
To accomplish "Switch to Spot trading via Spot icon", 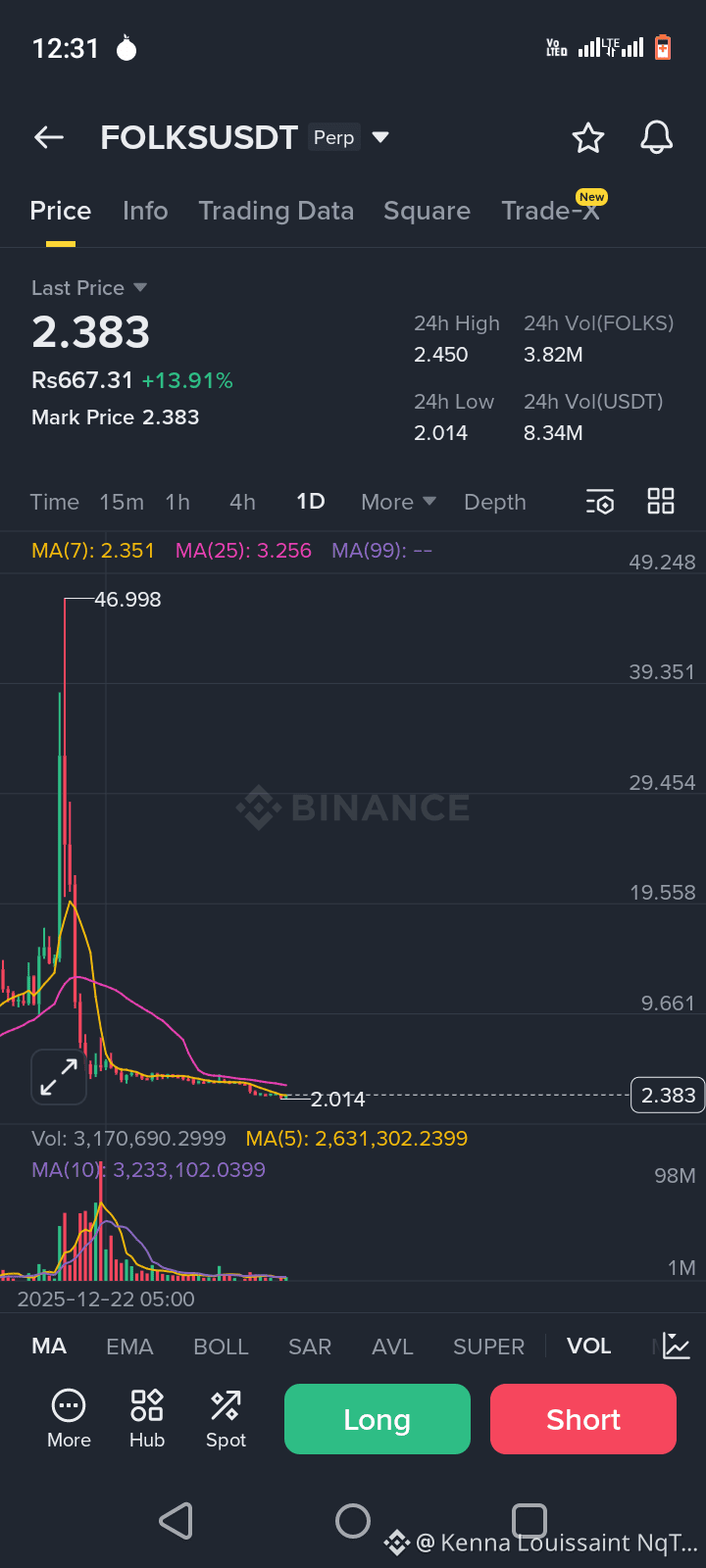I will click(226, 1418).
